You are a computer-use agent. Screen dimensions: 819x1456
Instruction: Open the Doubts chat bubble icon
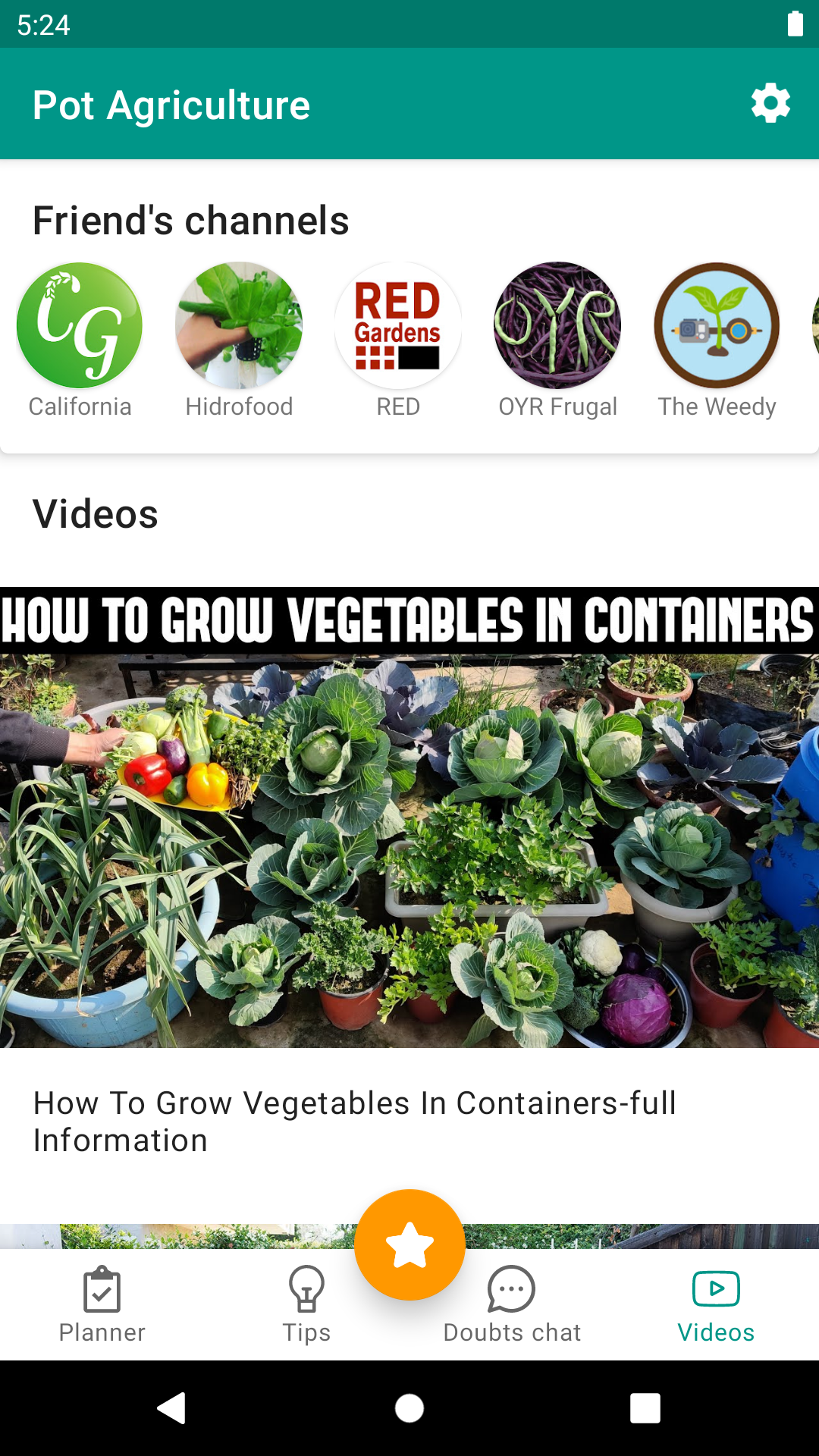[512, 1289]
